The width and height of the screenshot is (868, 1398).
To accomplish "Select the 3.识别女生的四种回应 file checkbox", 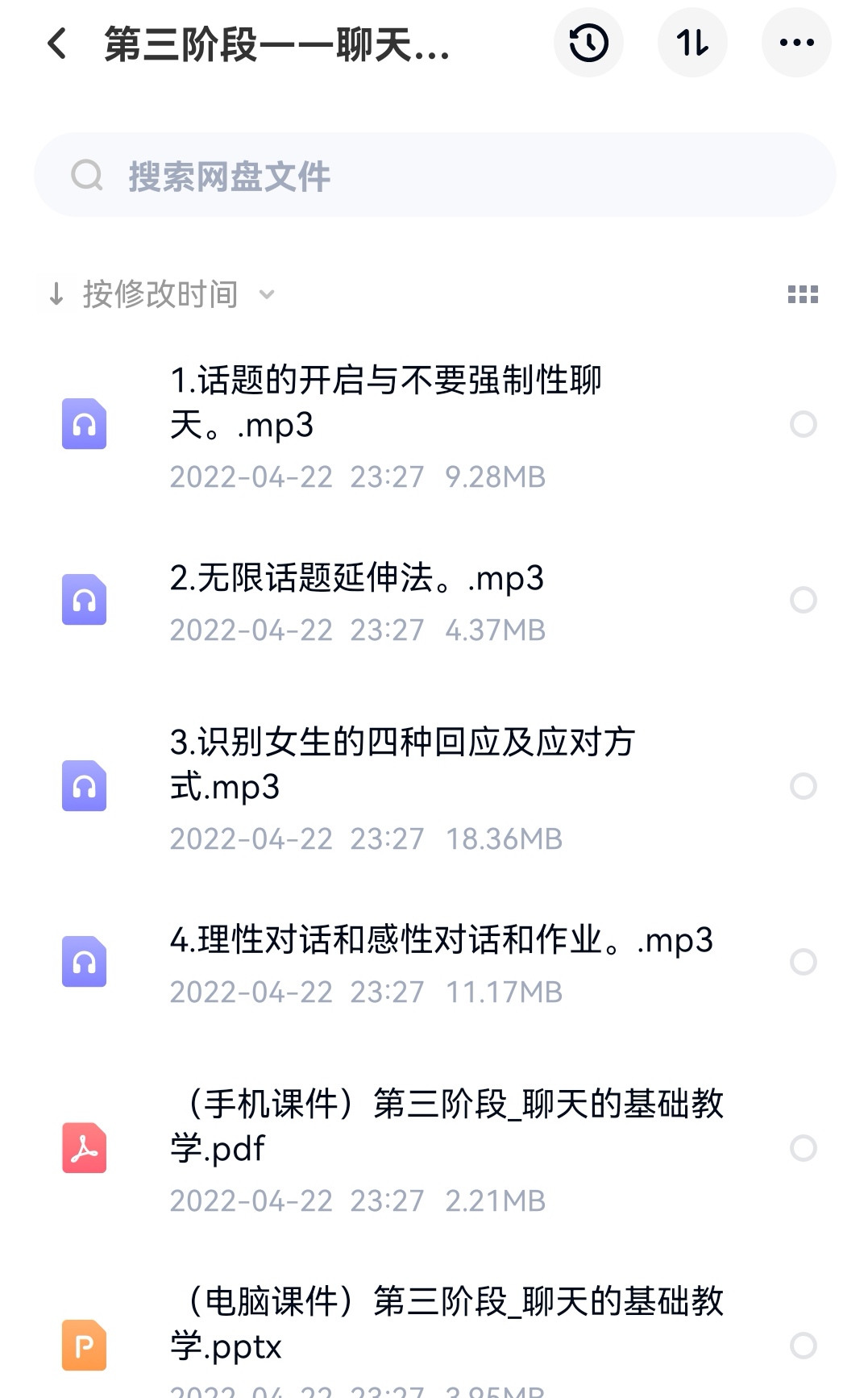I will 804,786.
